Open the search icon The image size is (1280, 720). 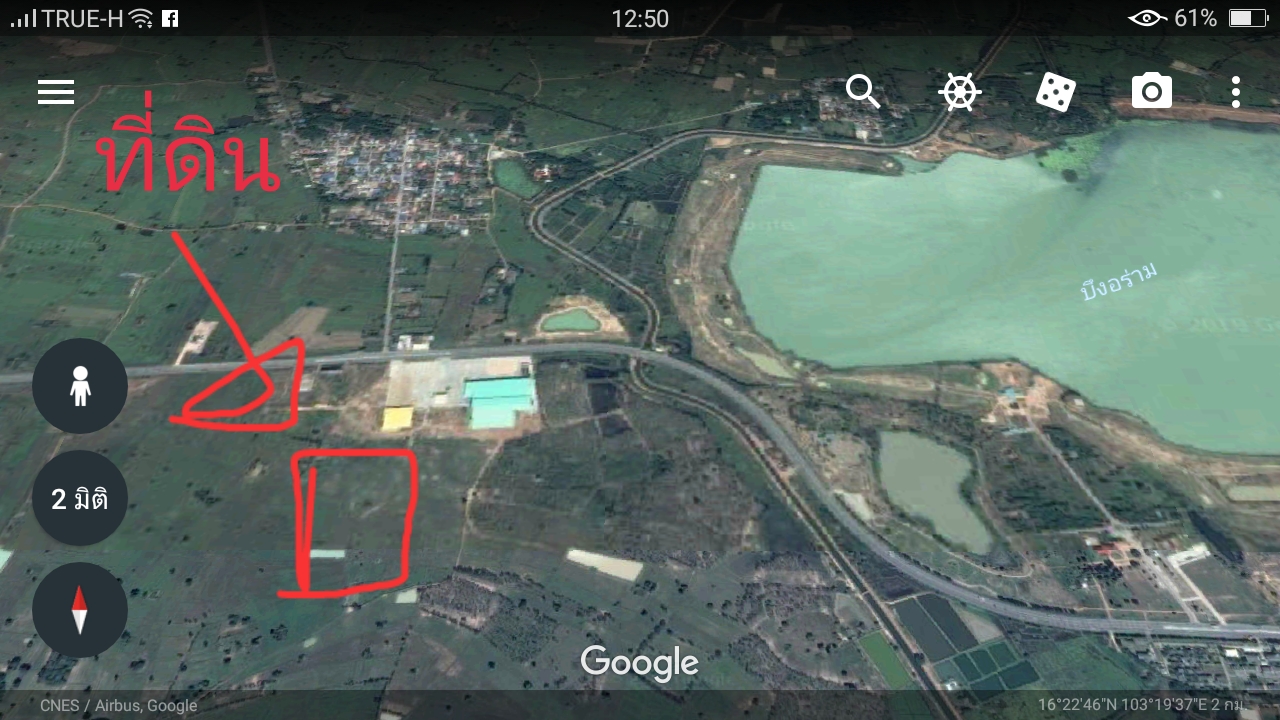point(862,92)
